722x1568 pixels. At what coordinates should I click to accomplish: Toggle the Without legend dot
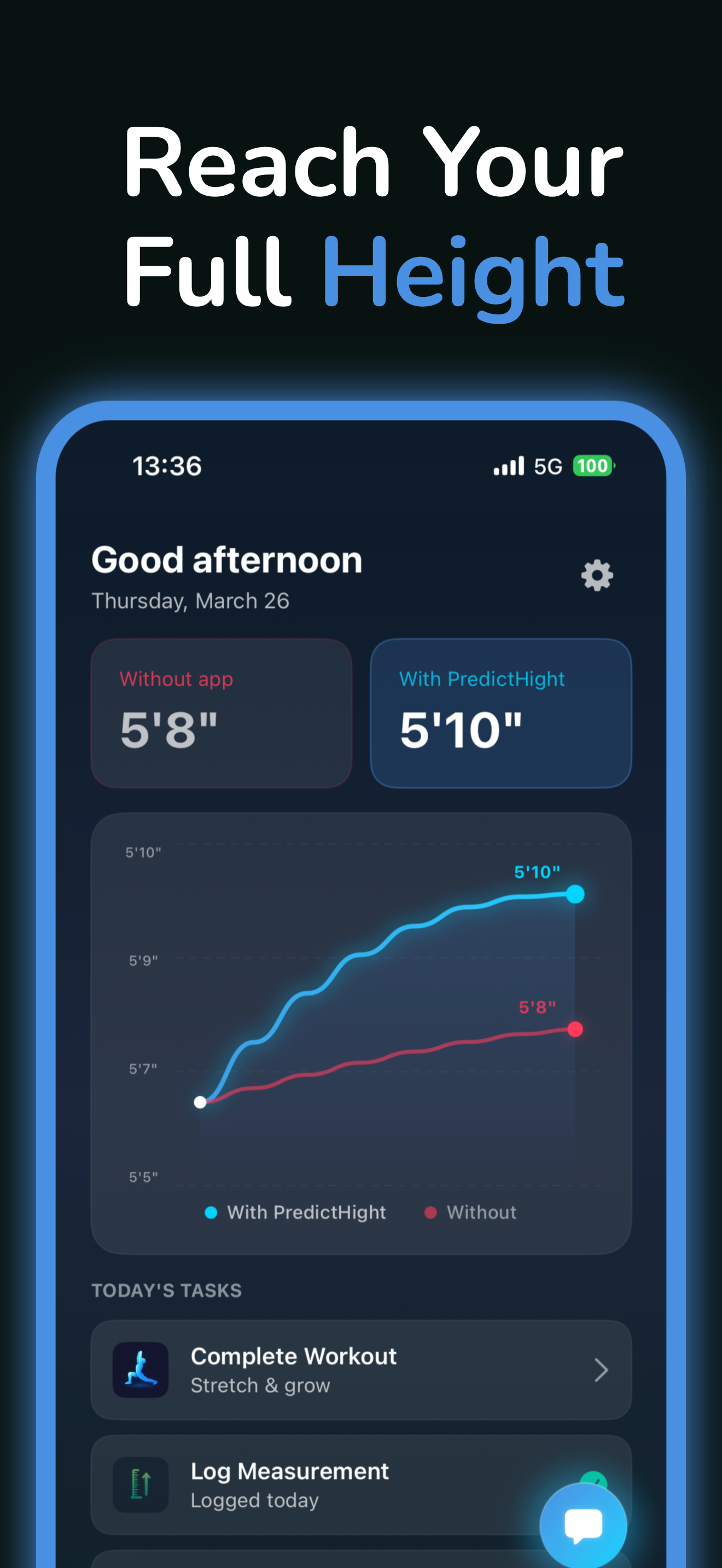coord(431,1213)
